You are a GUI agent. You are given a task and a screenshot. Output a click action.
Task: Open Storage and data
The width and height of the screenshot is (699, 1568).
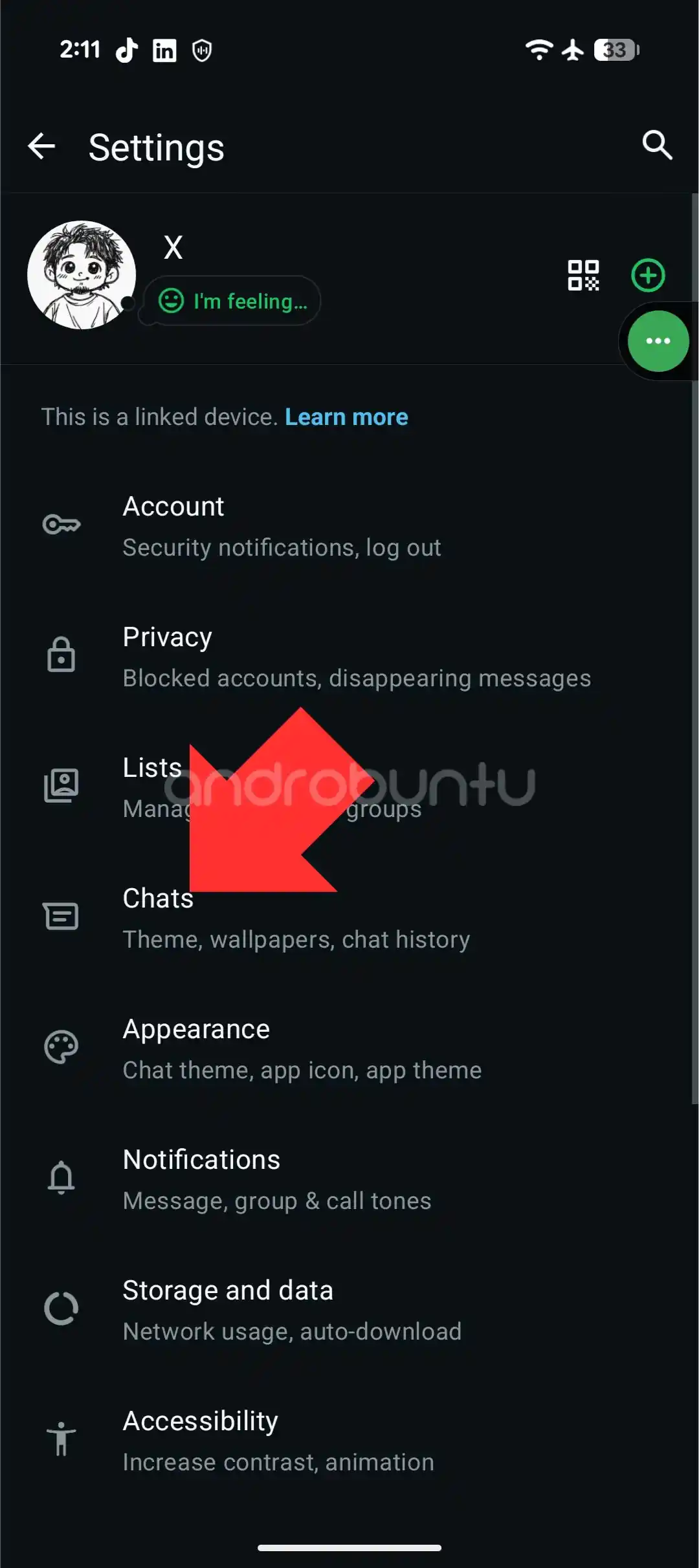(349, 1311)
